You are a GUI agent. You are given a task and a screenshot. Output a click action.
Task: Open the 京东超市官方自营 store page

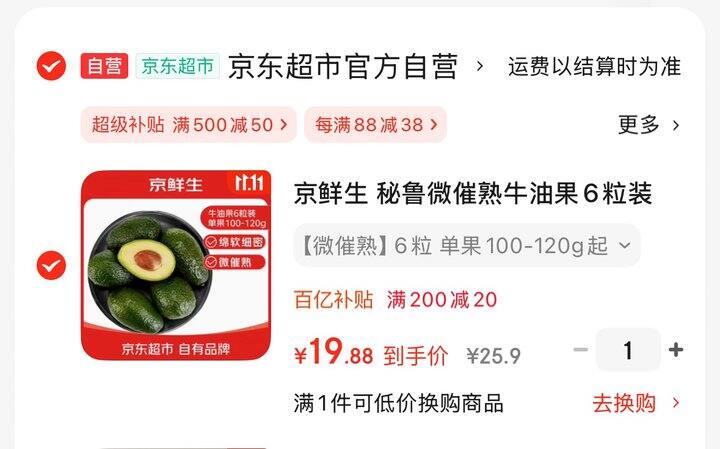(x=343, y=67)
